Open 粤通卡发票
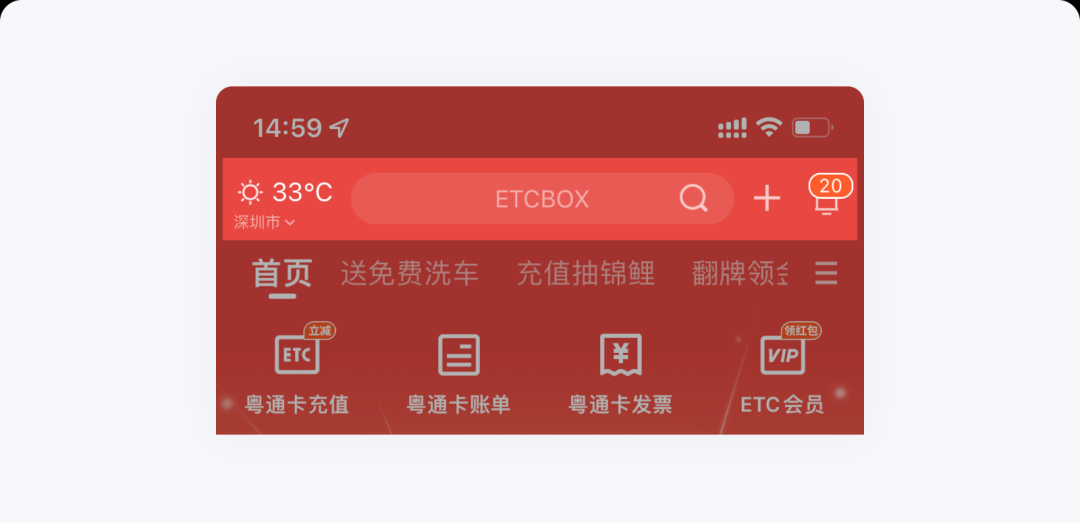The image size is (1080, 523). (621, 372)
